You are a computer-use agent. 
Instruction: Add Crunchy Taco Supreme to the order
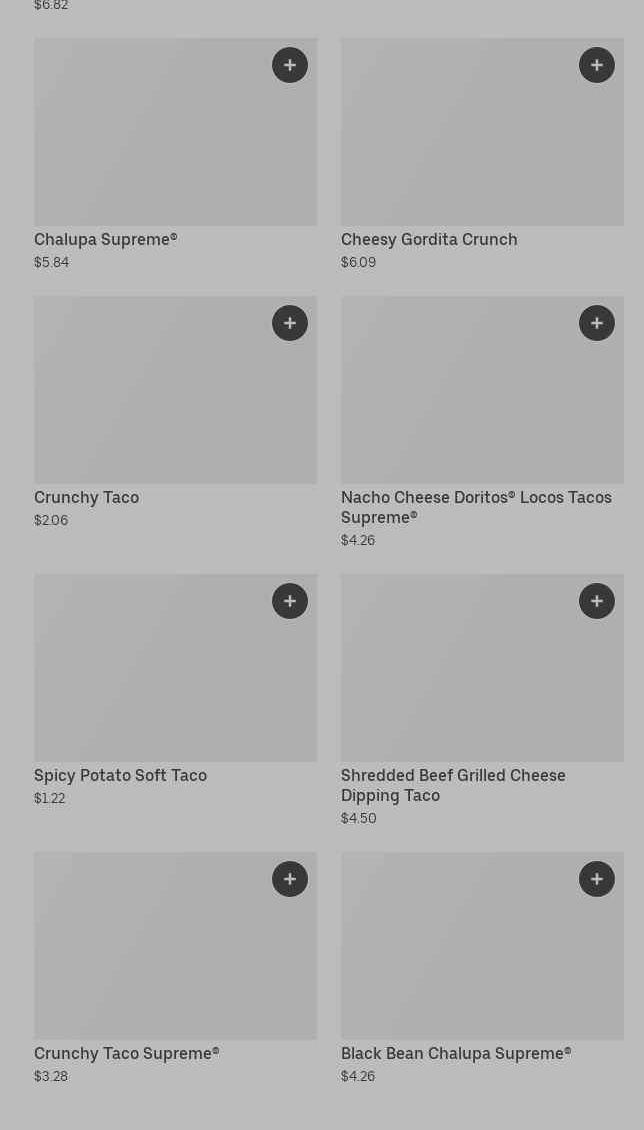click(290, 879)
